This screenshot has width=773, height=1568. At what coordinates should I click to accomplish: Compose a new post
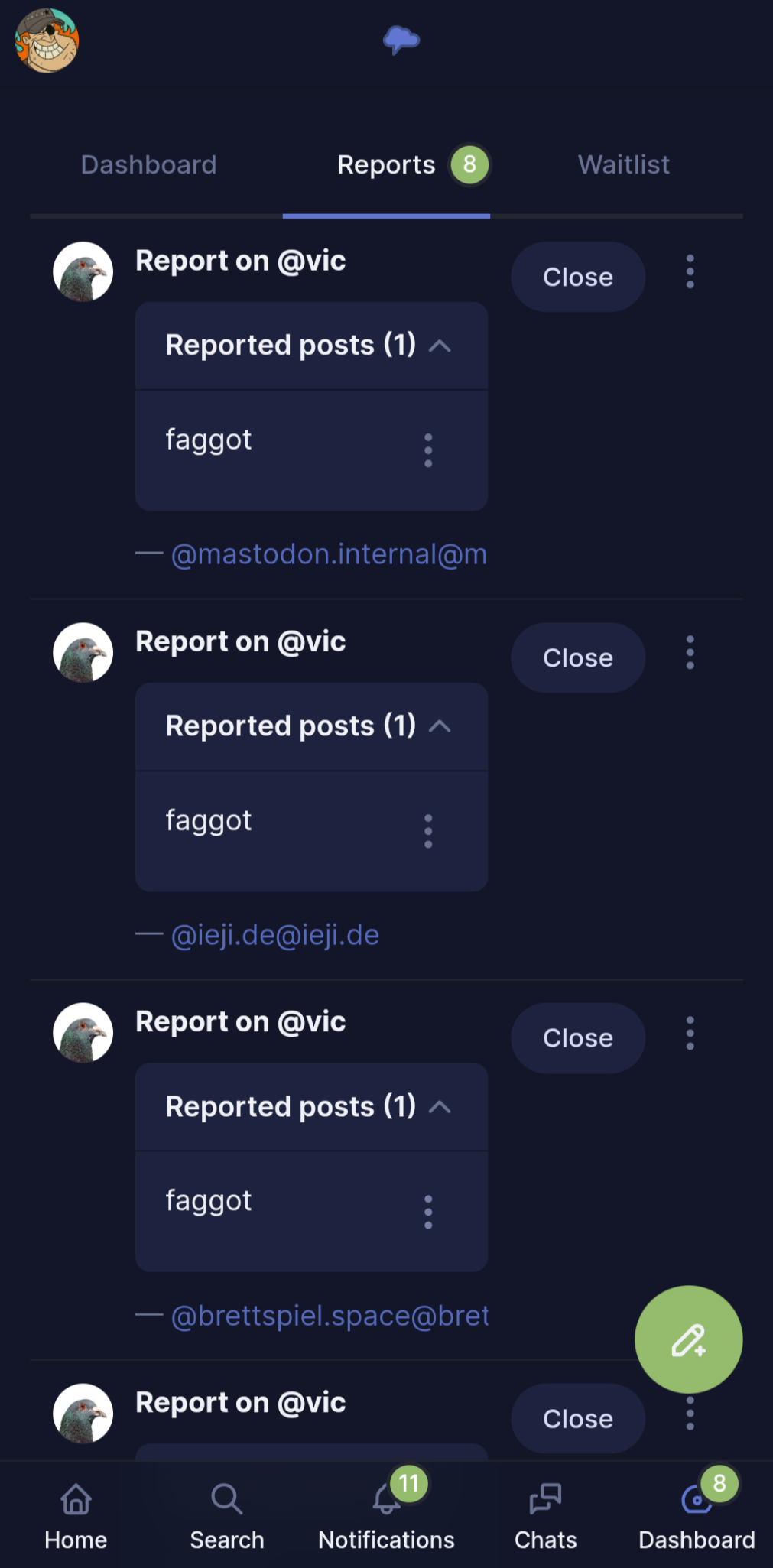coord(688,1339)
